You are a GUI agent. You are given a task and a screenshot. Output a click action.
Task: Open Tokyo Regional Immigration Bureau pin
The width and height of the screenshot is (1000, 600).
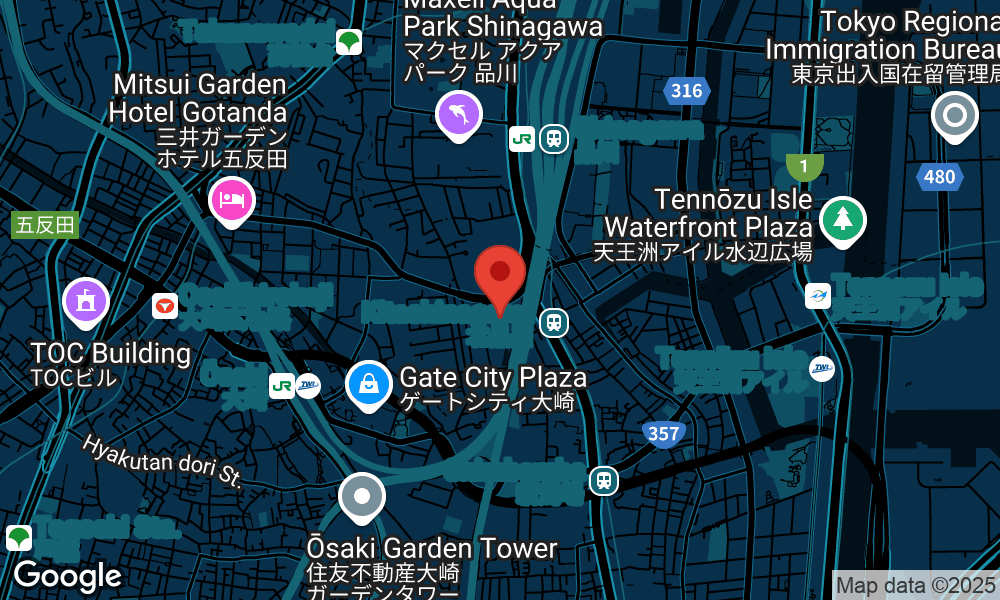point(954,117)
